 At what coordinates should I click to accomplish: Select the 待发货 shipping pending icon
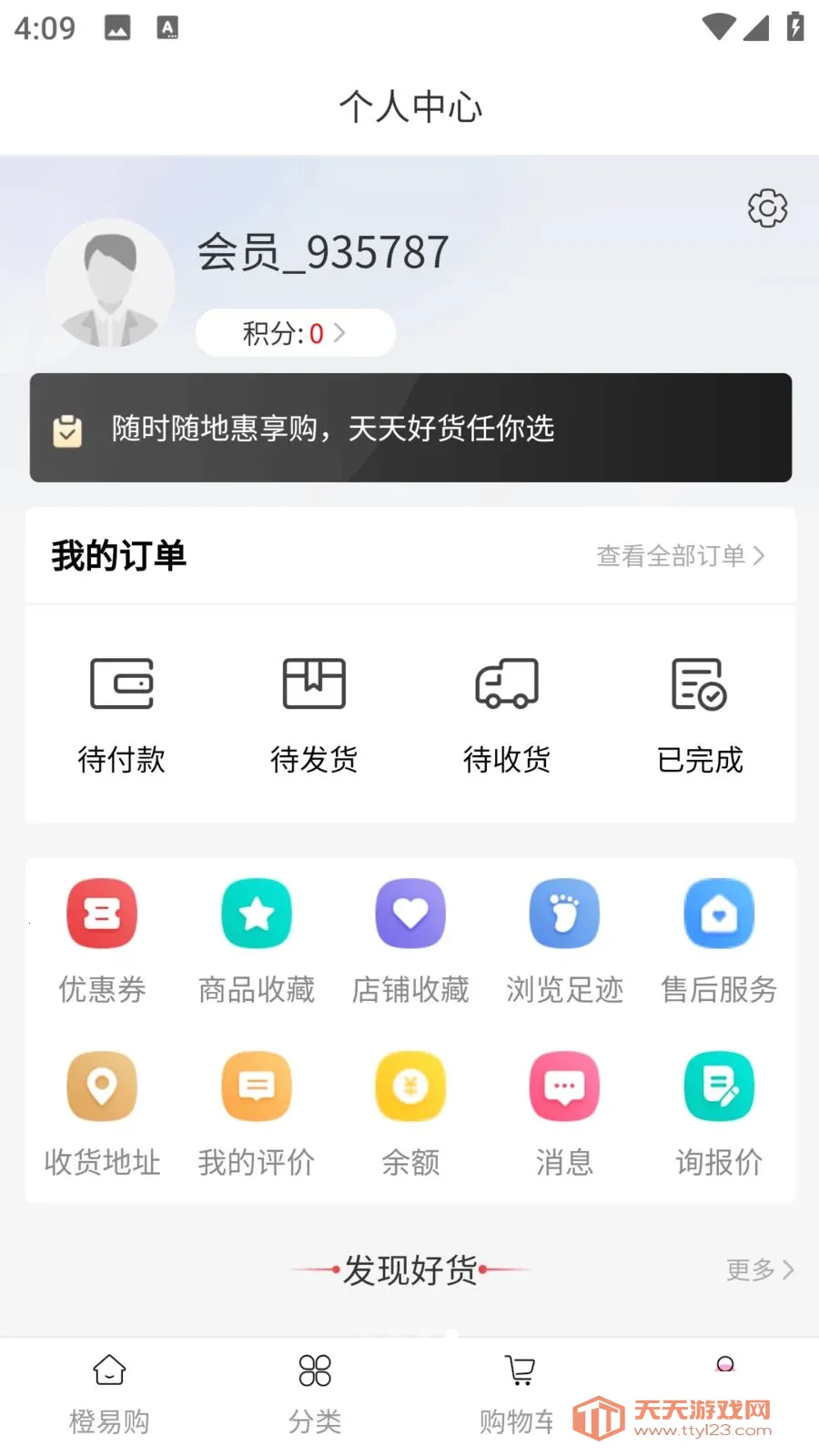314,714
